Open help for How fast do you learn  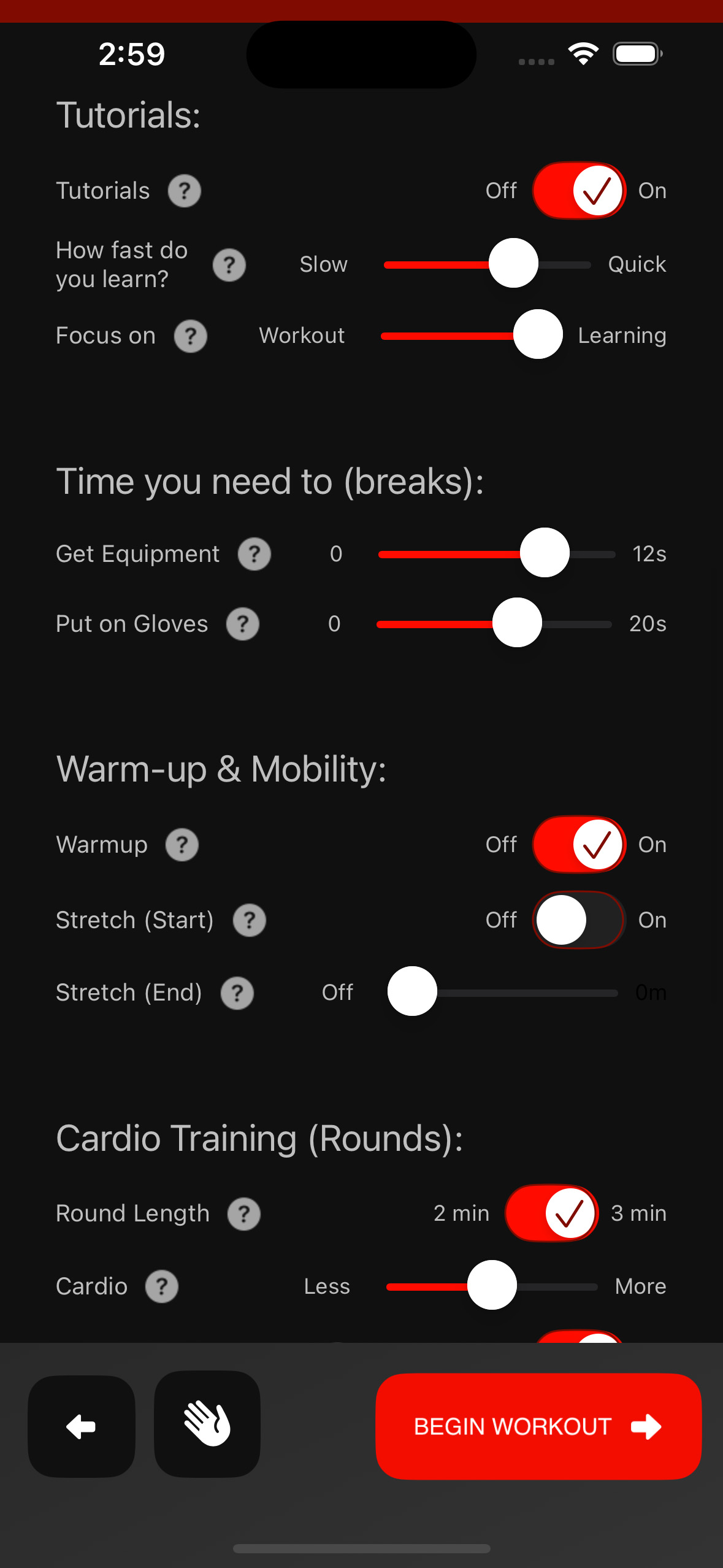(229, 265)
